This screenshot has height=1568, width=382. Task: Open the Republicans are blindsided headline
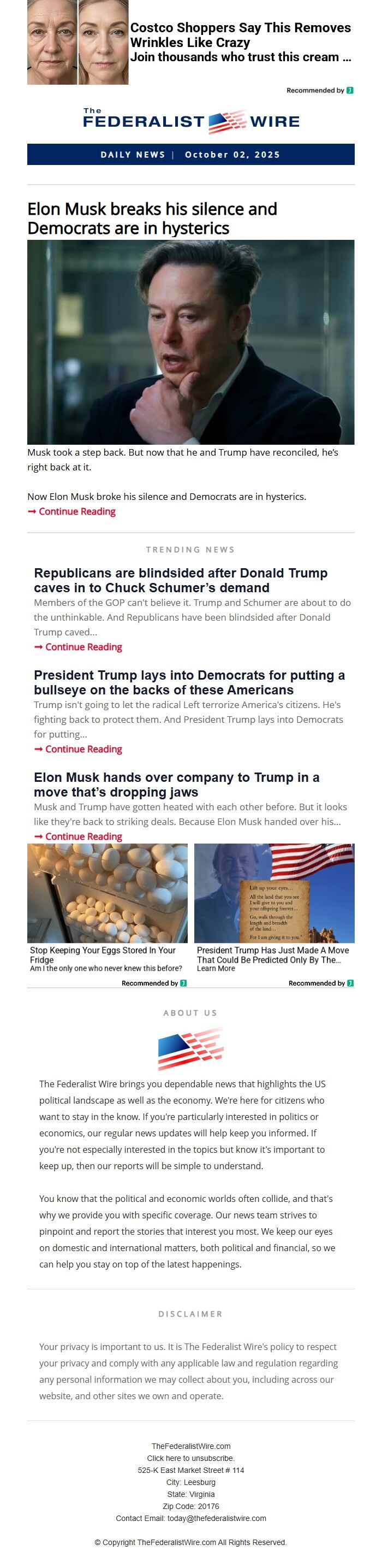coord(181,580)
